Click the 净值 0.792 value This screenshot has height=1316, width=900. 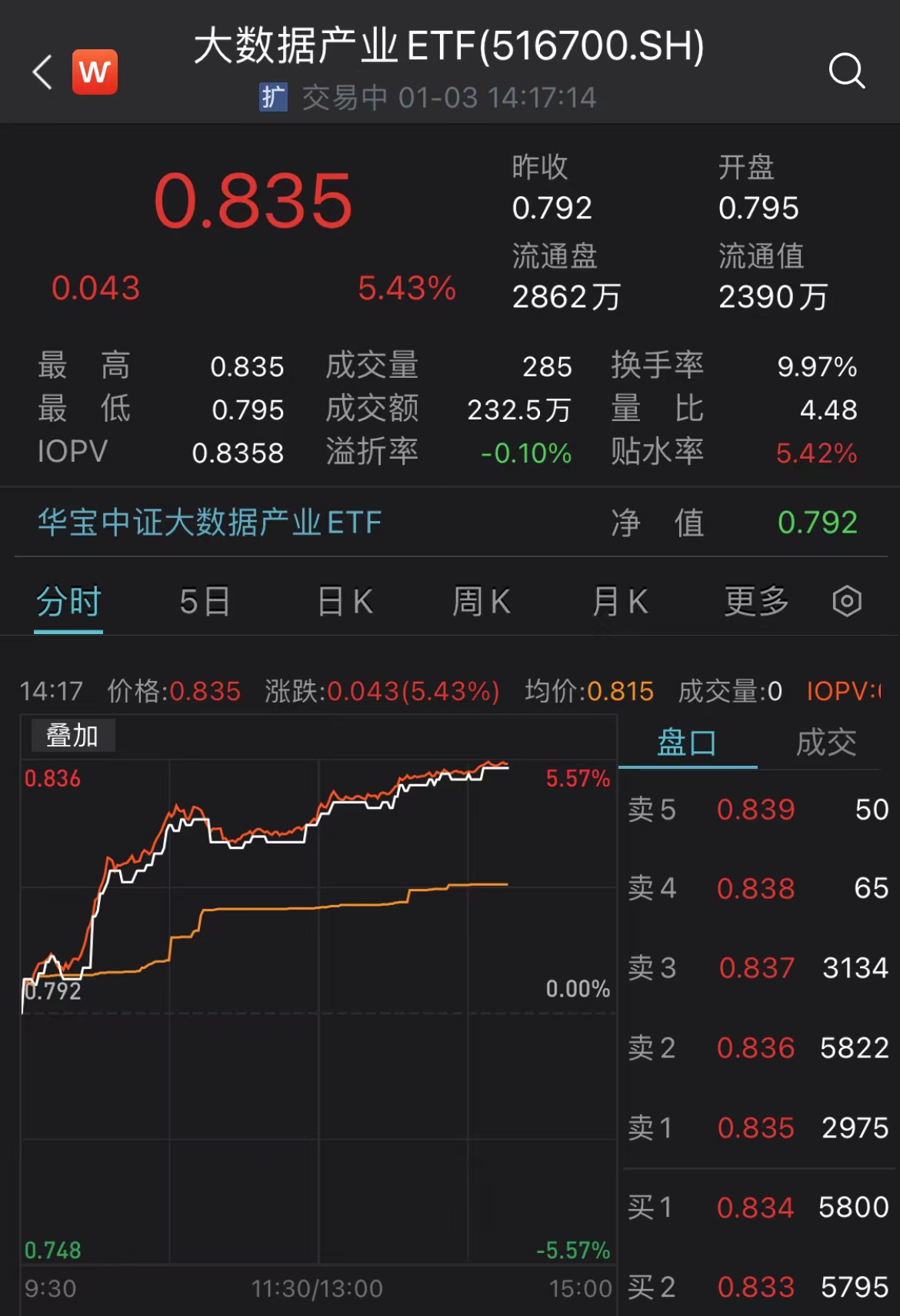[818, 523]
